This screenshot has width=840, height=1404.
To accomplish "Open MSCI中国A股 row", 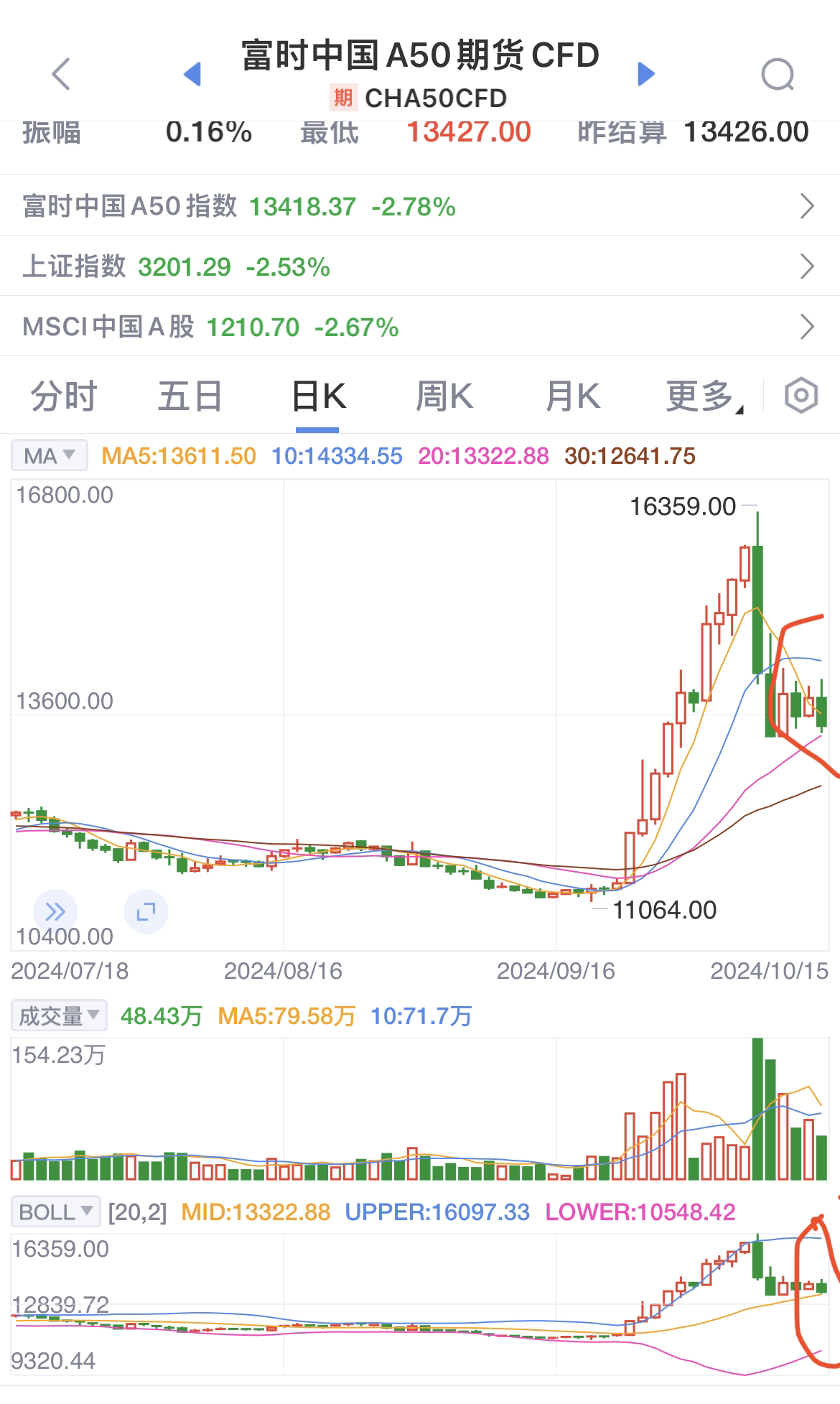I will (420, 327).
